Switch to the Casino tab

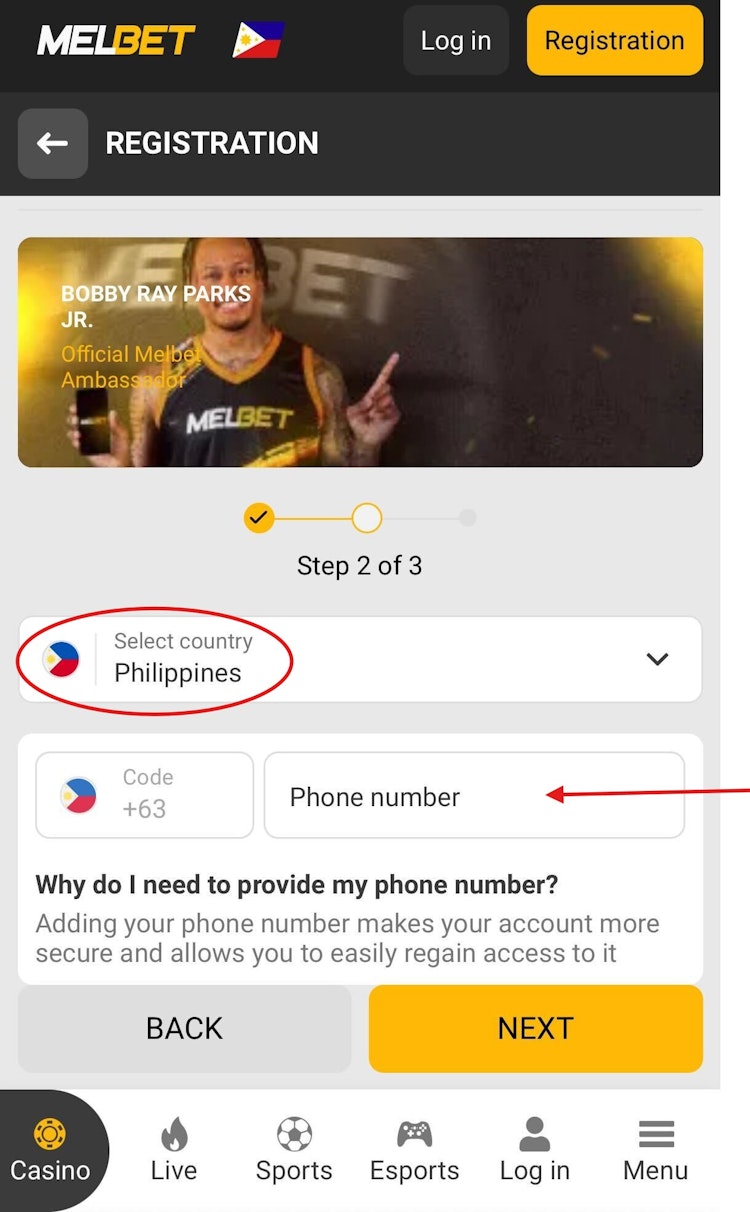(50, 1152)
